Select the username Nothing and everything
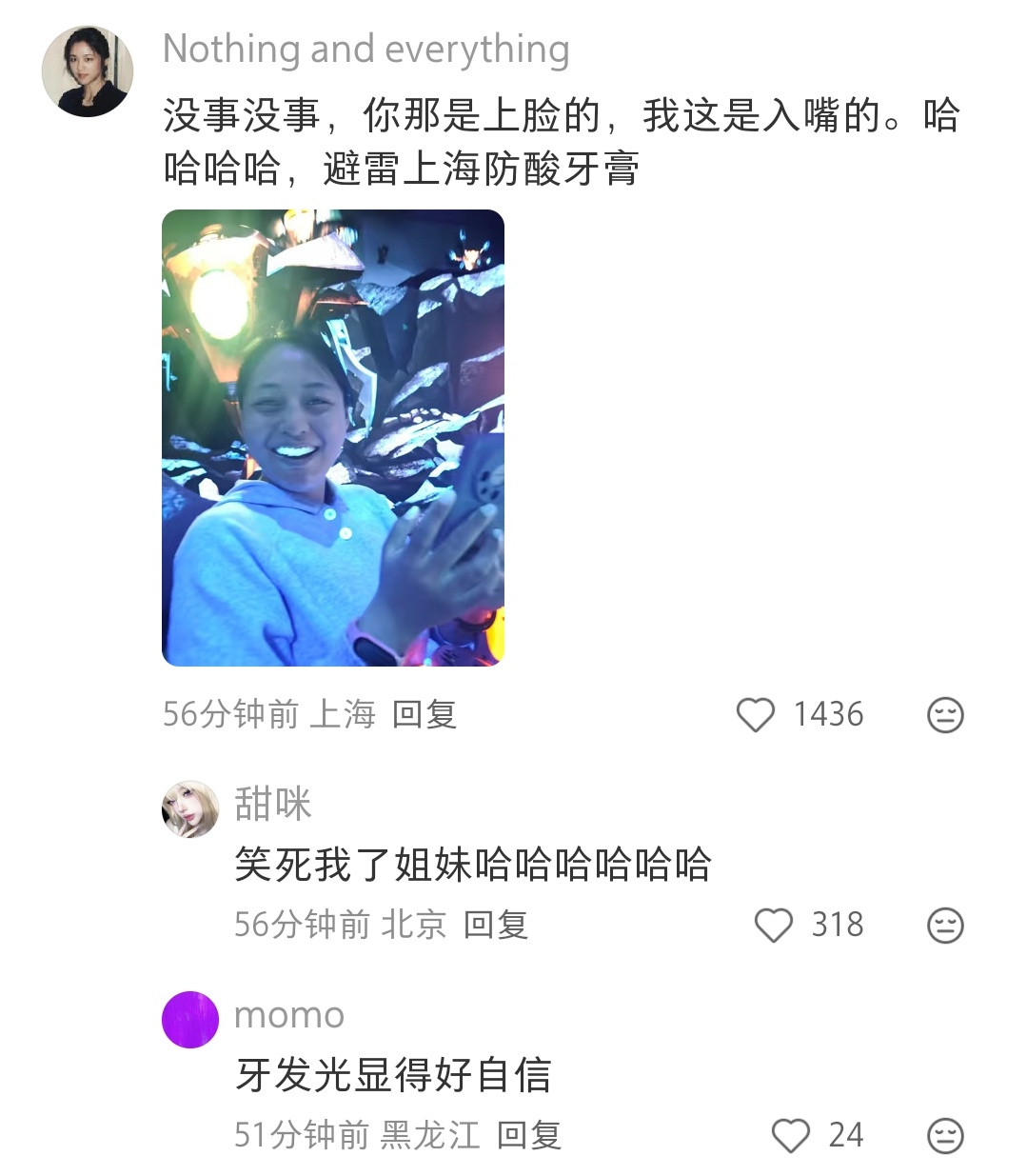The width and height of the screenshot is (1027, 1176). 366,49
